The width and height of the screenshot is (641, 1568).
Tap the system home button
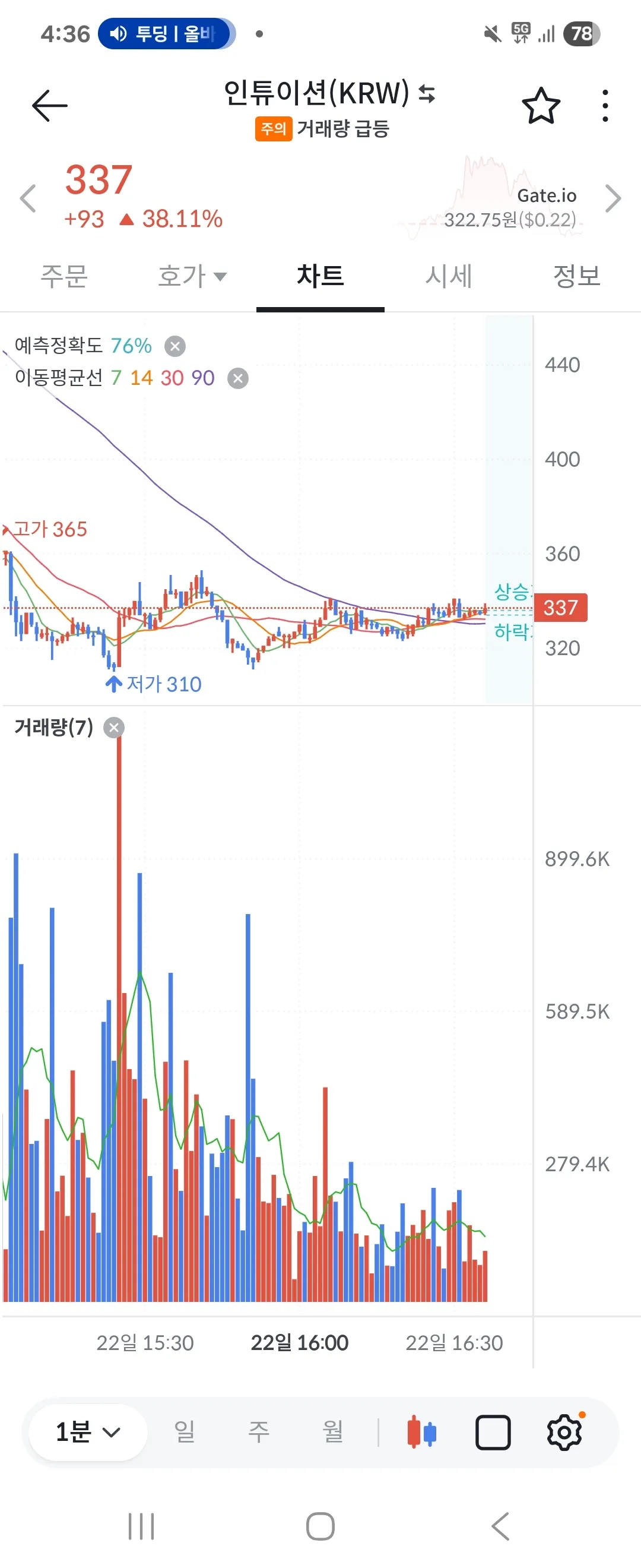pyautogui.click(x=320, y=1526)
